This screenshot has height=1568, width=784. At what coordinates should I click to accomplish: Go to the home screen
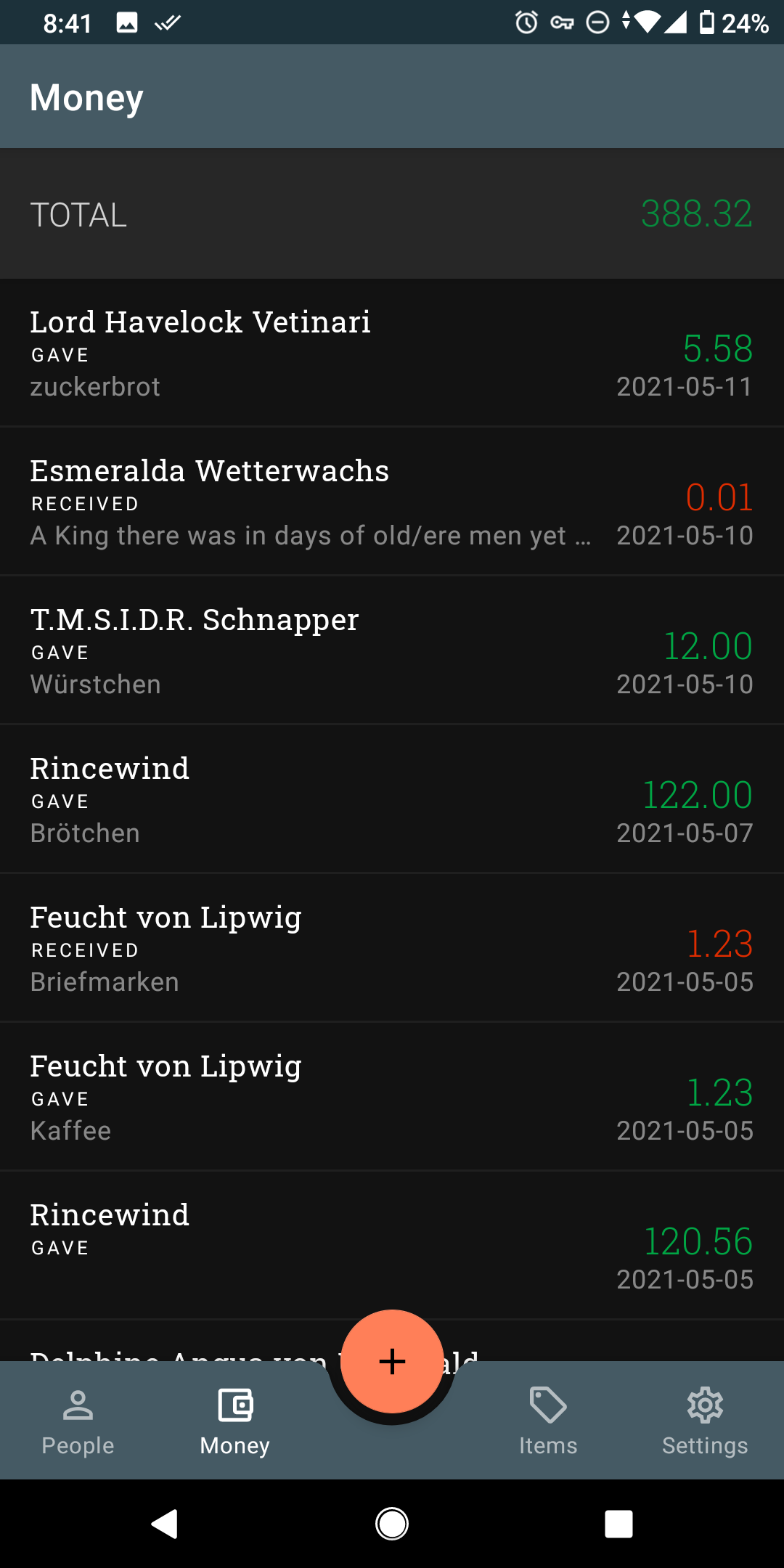point(392,1524)
